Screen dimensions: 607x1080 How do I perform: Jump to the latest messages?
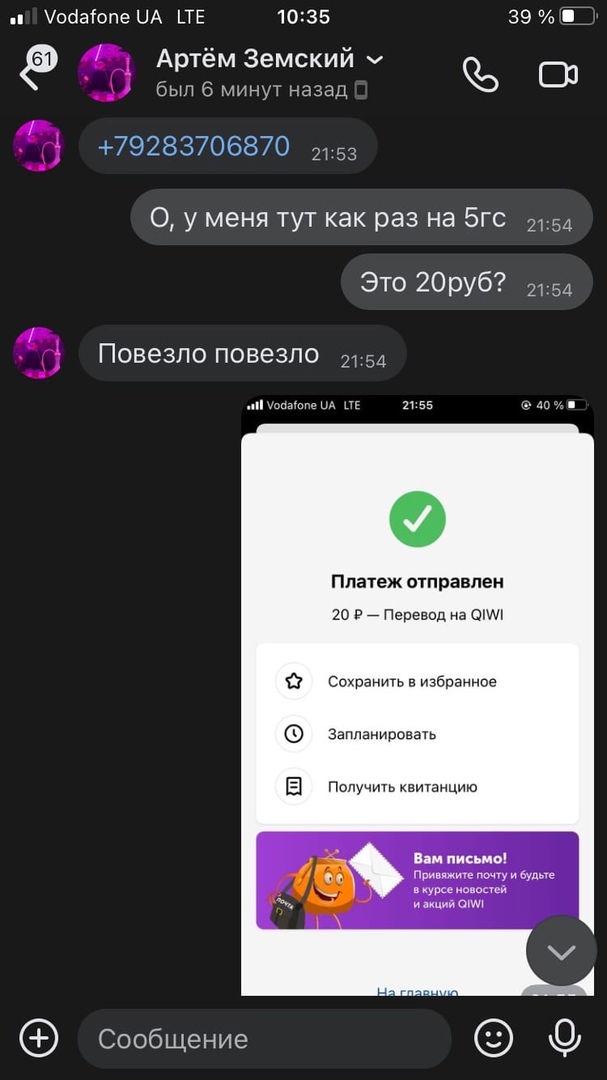coord(561,951)
